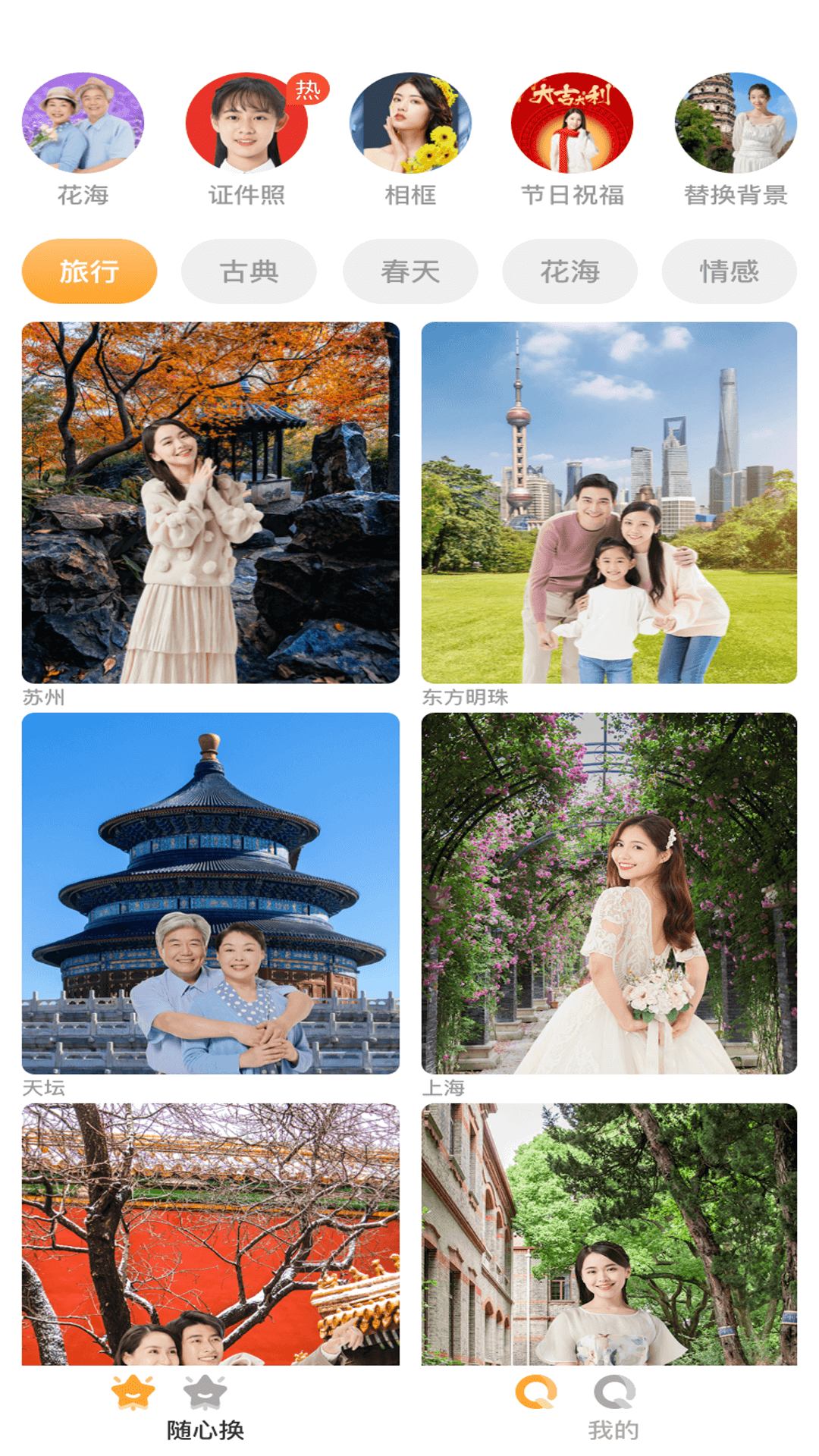Open the 节日祝福 holiday greetings shortcut

click(573, 140)
